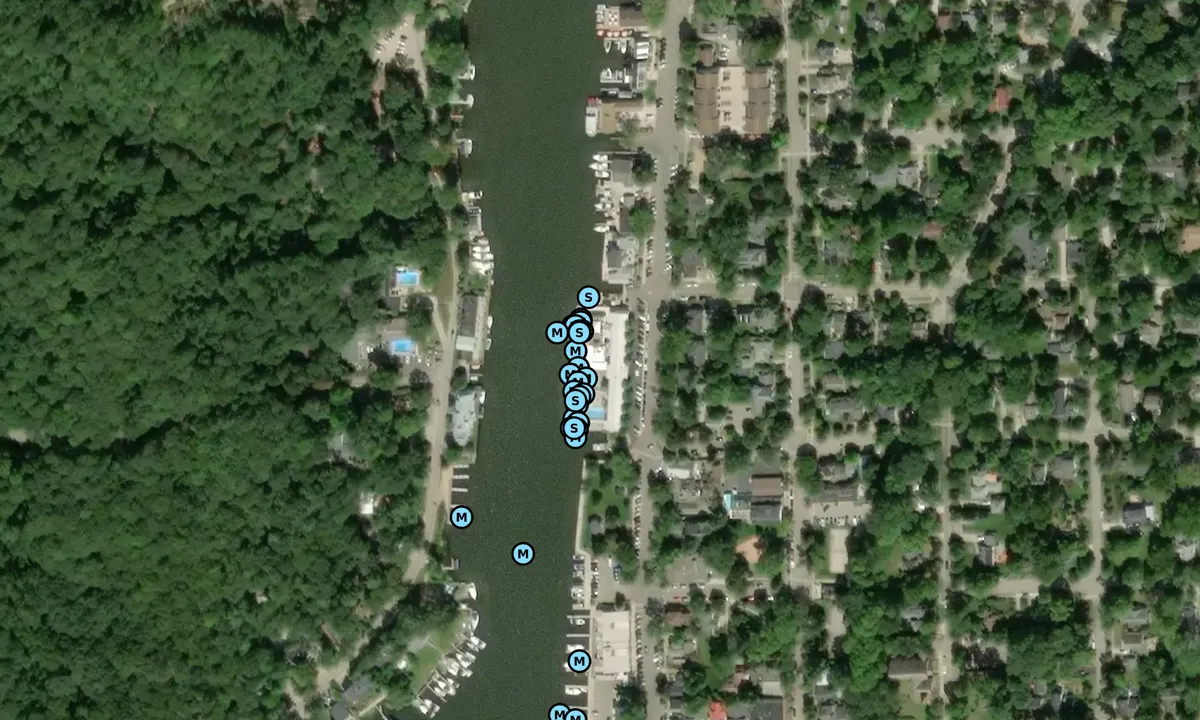
Task: Open the topmost S marker above the cluster
Action: pos(588,297)
